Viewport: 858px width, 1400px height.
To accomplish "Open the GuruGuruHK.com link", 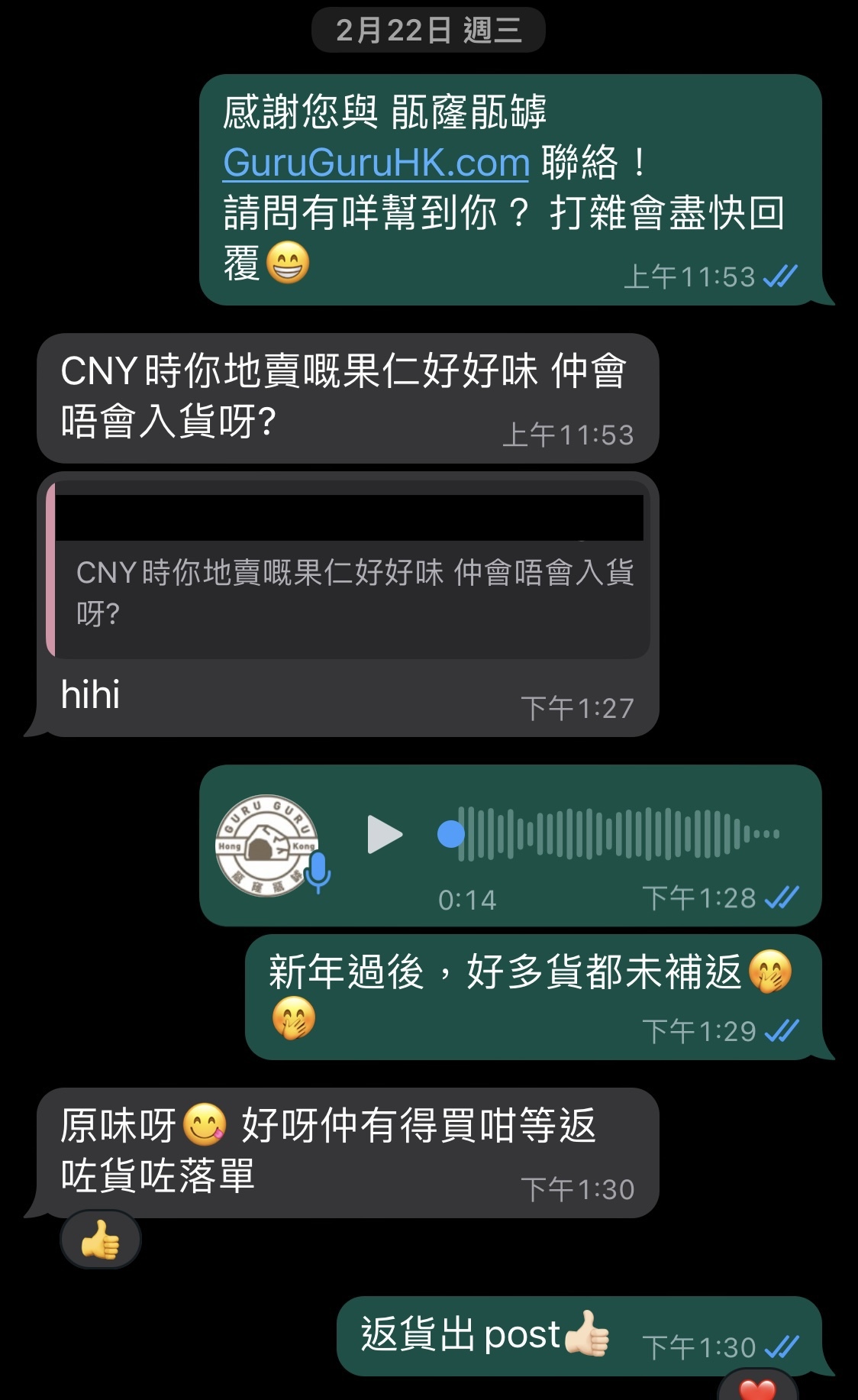I will pyautogui.click(x=376, y=163).
